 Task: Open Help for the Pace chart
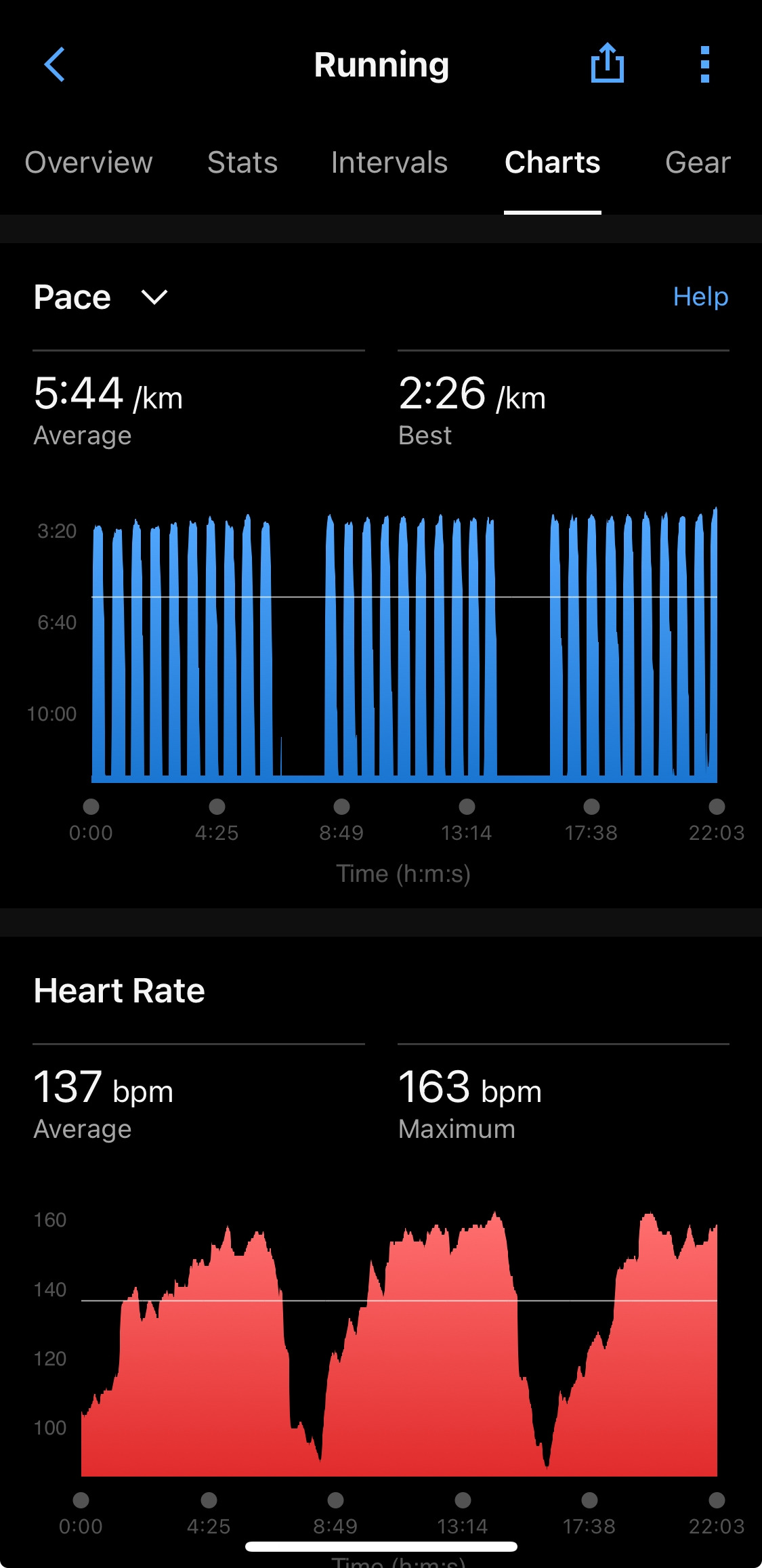(x=700, y=297)
